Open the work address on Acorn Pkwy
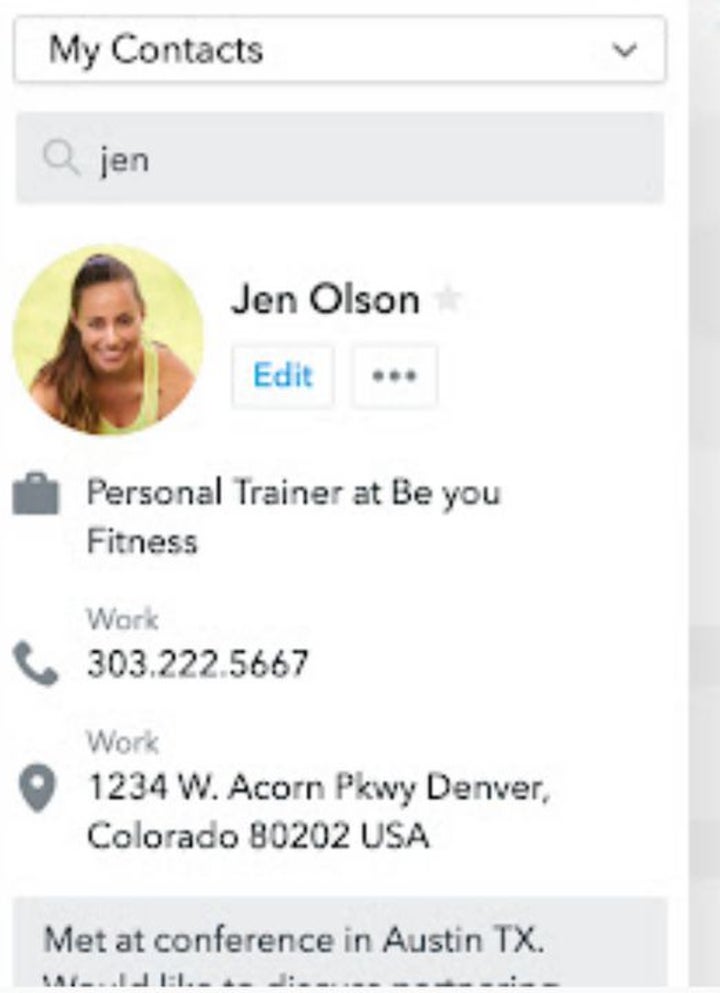Viewport: 720px width, 993px height. tap(317, 812)
